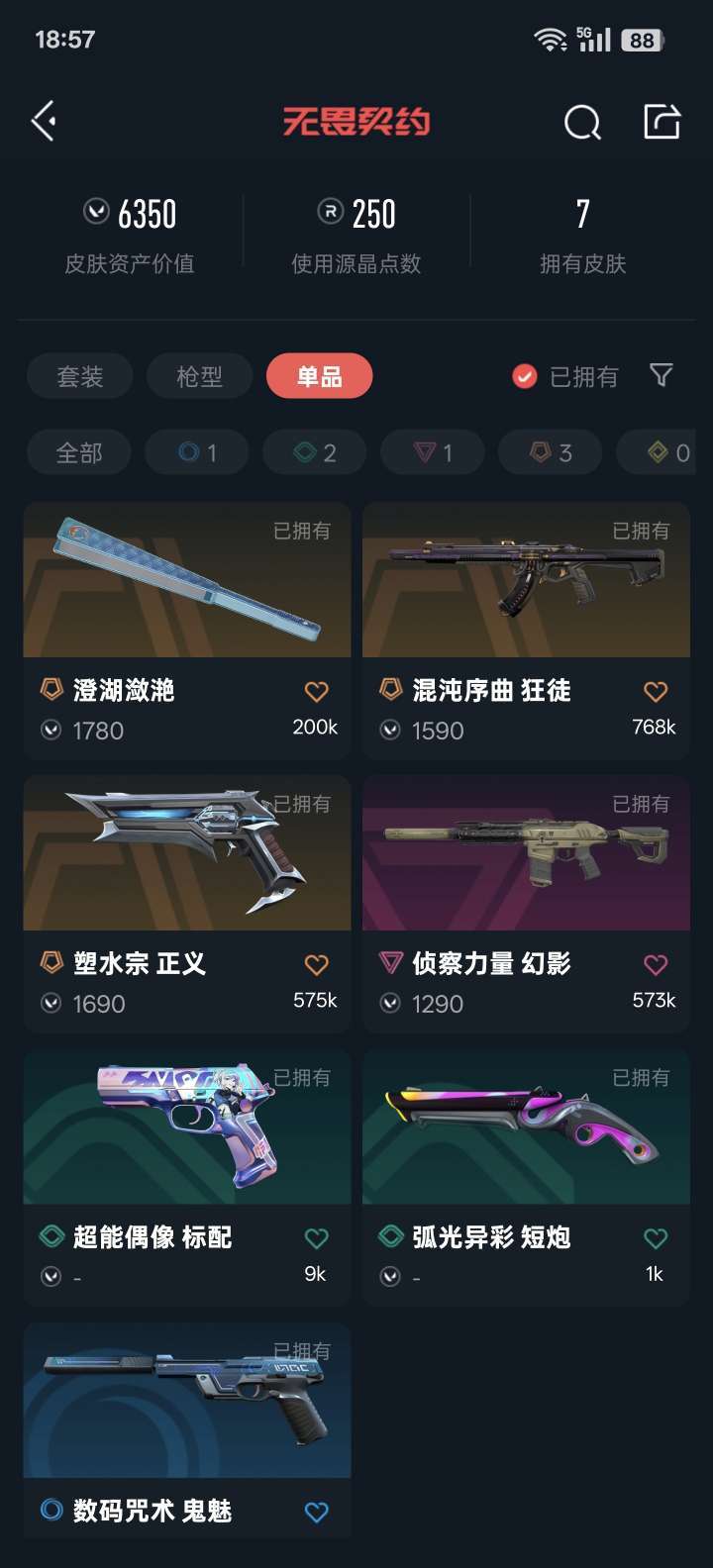Open the 塑水宗 正义 skin card
This screenshot has height=1568, width=713.
click(x=187, y=904)
